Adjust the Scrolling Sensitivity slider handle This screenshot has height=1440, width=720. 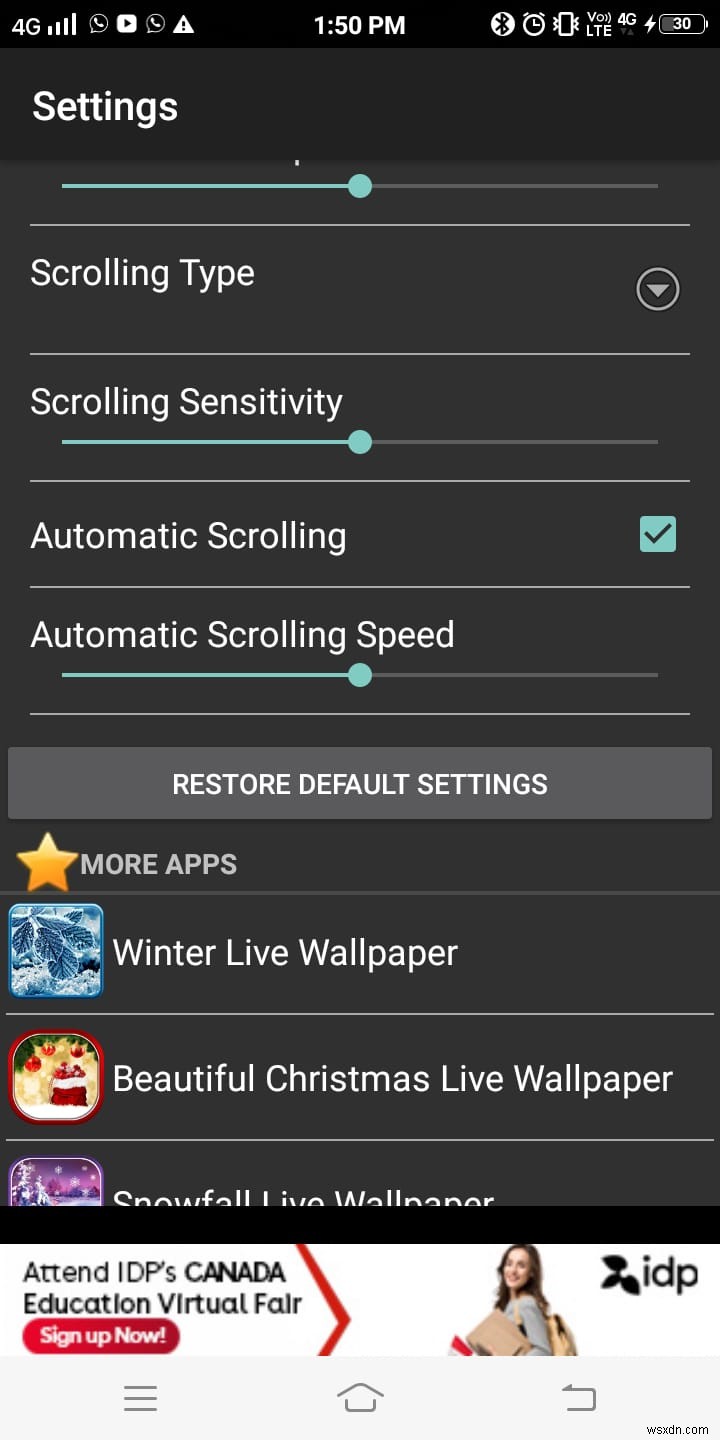tap(359, 442)
